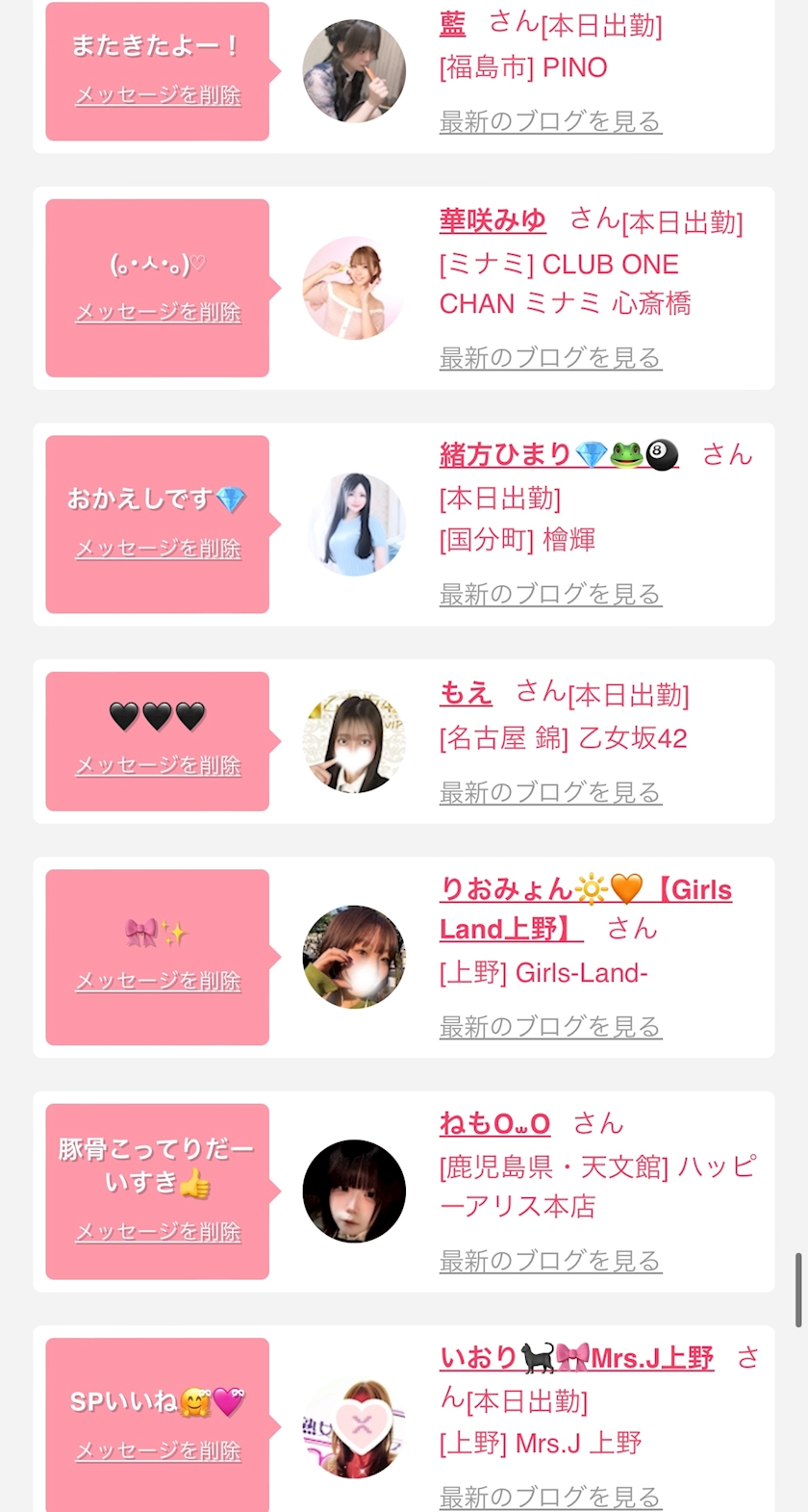Delete the おかえしです message
Viewport: 808px width, 1512px height.
[158, 549]
